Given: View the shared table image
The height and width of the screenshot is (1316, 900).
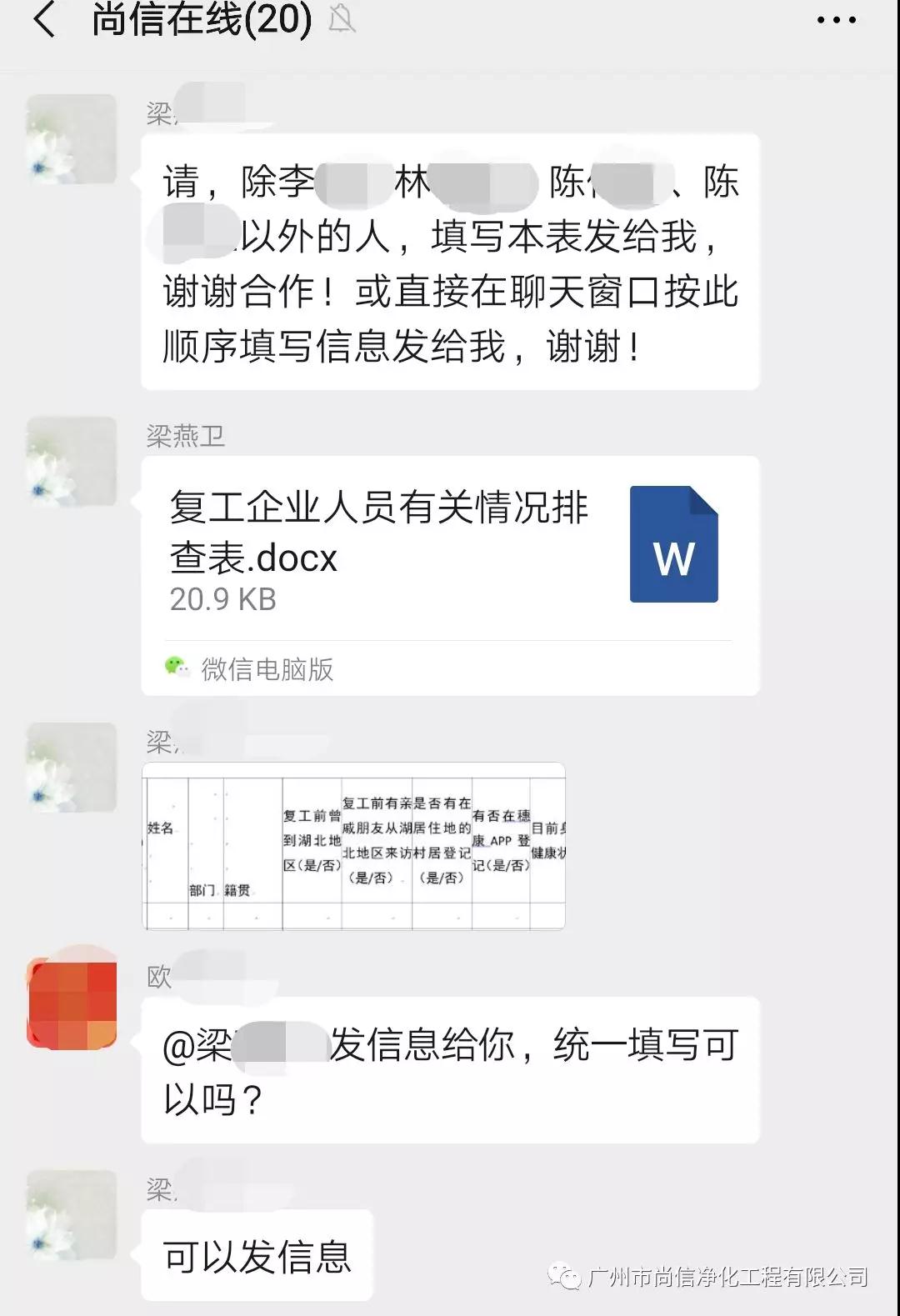Looking at the screenshot, I should (354, 845).
